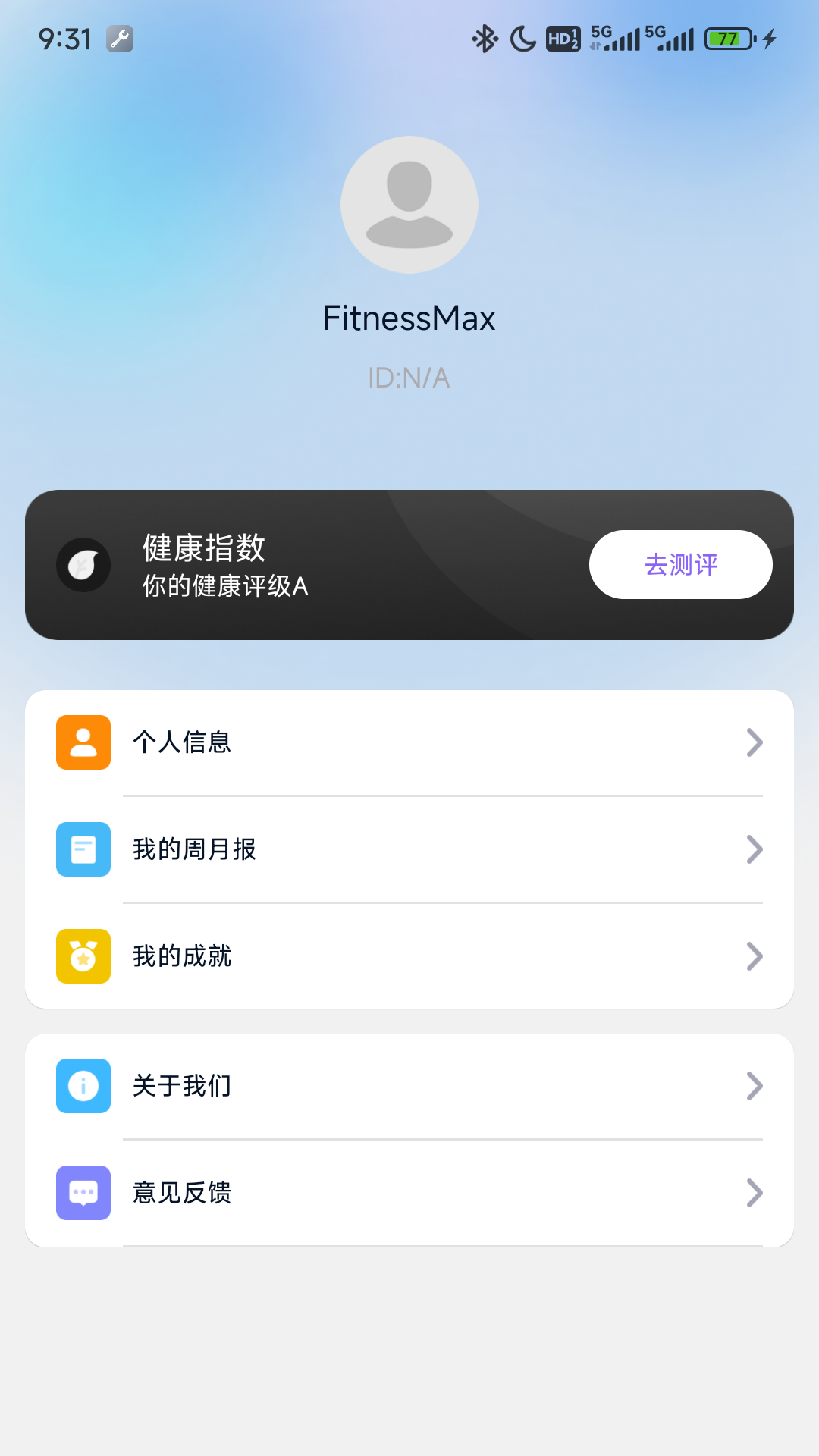Tap the FitnessMax username text
This screenshot has height=1456, width=819.
tap(409, 318)
